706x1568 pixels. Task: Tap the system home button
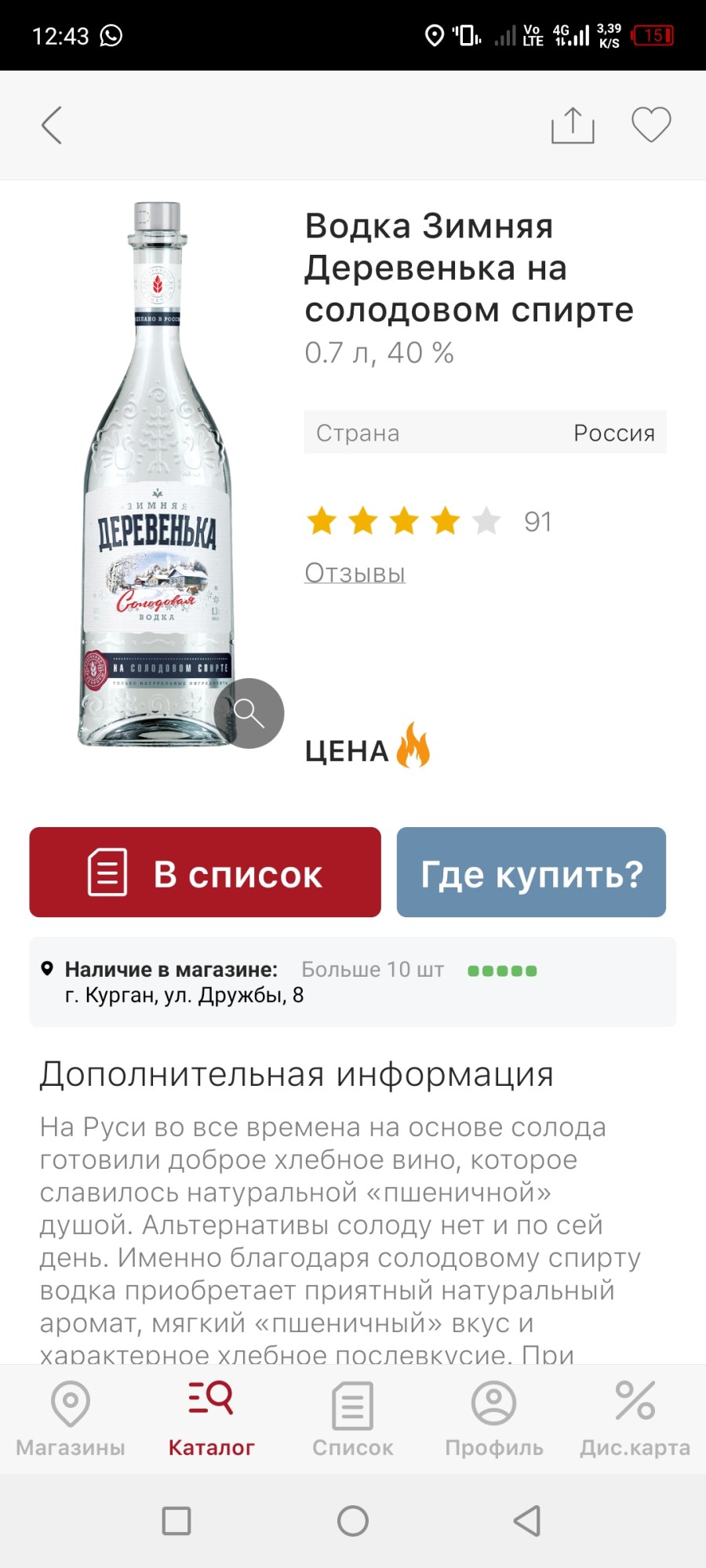[353, 1521]
